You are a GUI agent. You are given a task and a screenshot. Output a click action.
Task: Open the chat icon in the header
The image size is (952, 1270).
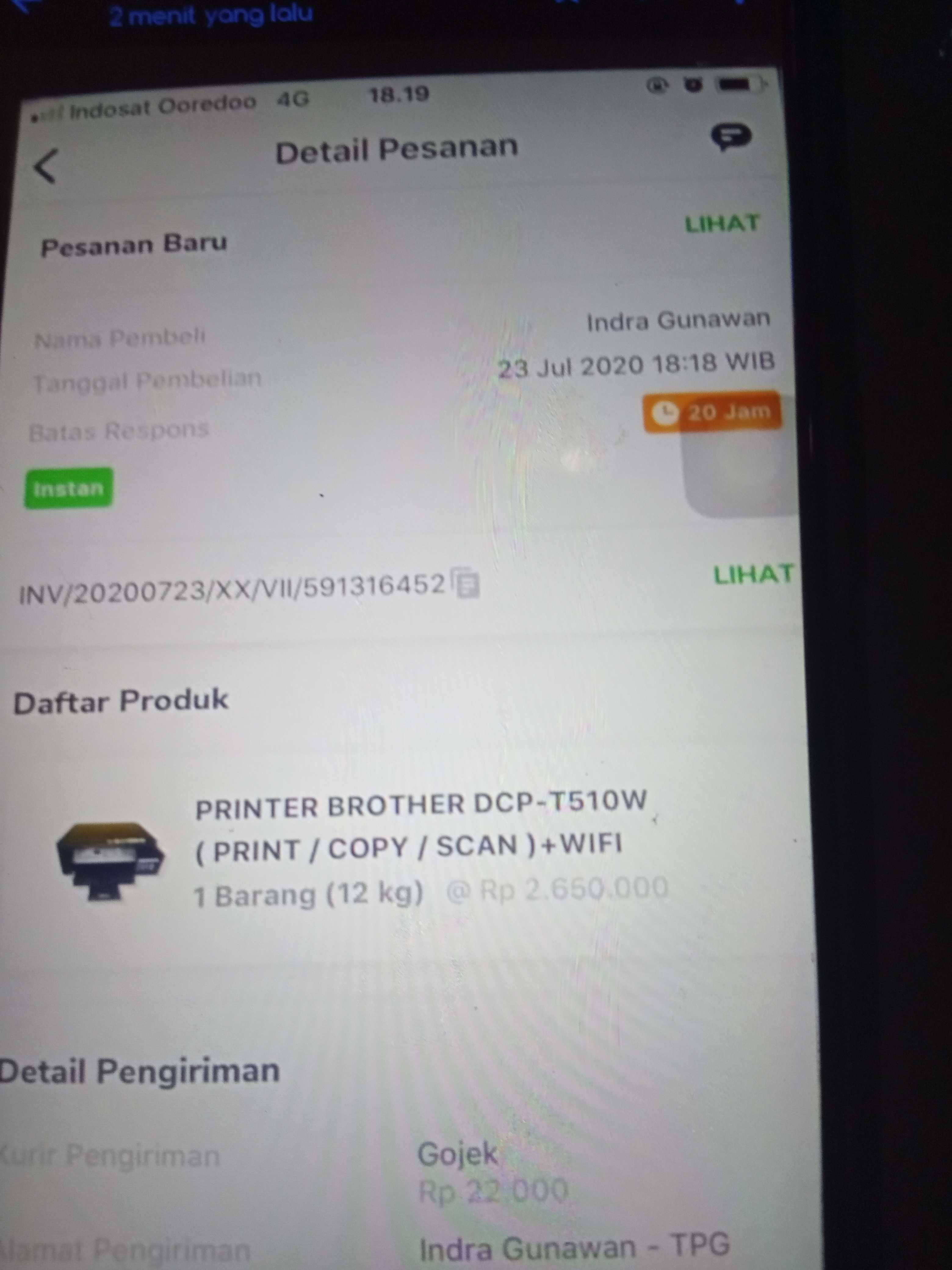(731, 138)
